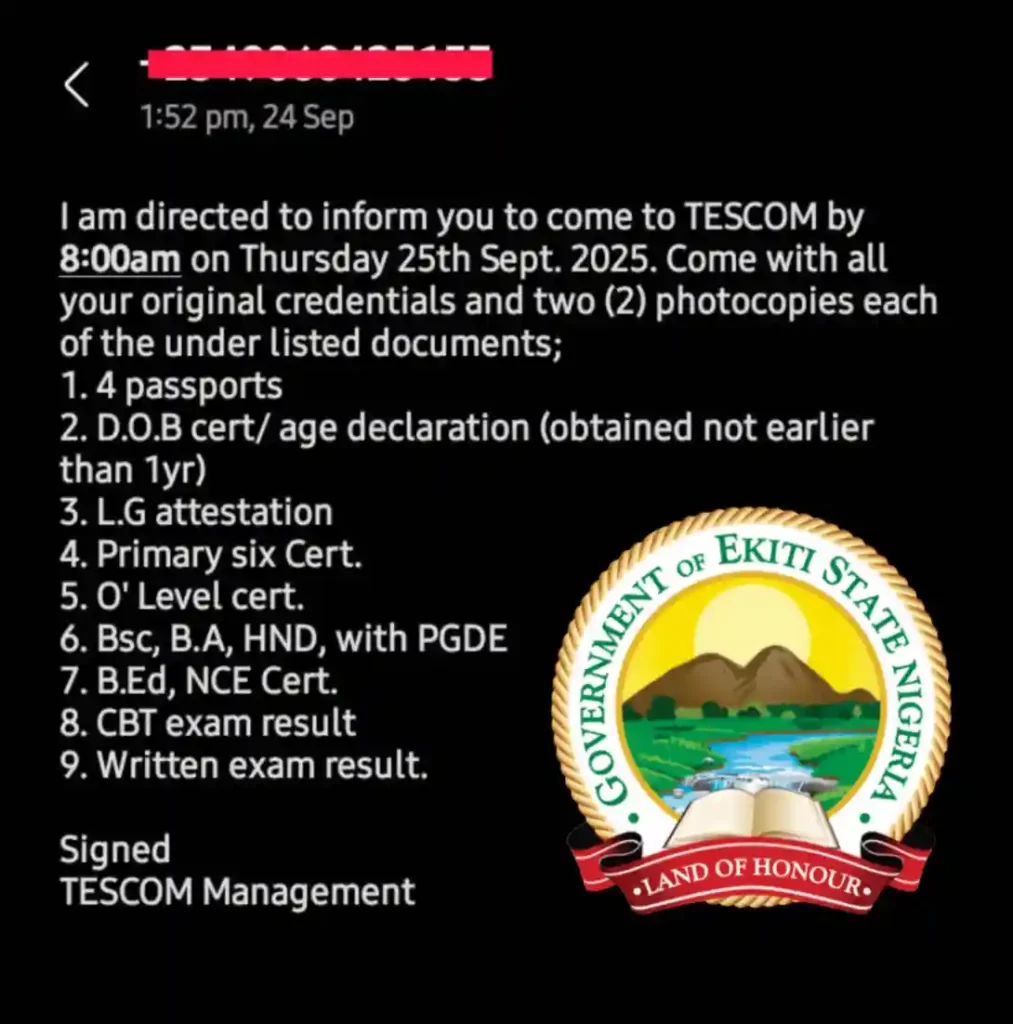Tap the 'Primary six Cert.' item

coord(212,553)
